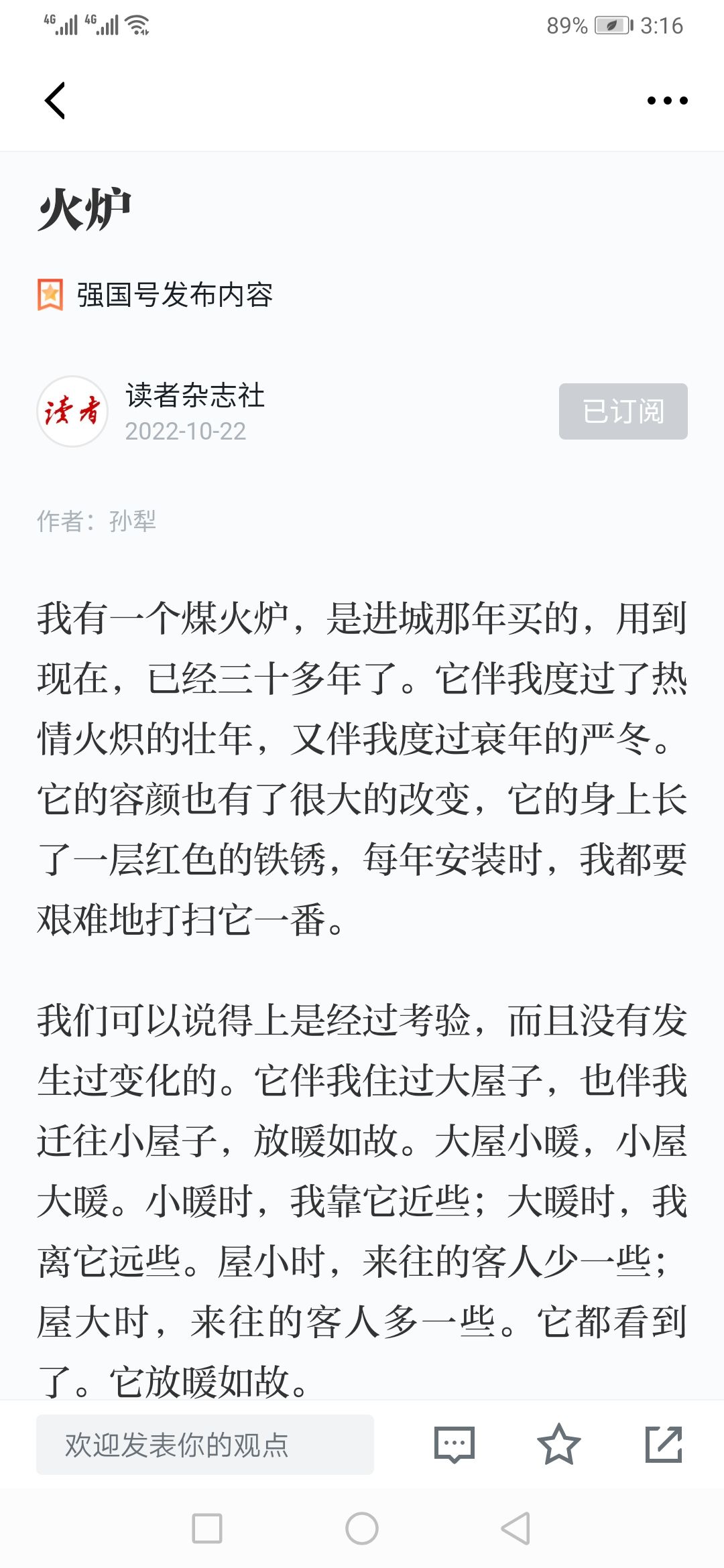Screen dimensions: 724x1568
Task: Go back using the top-left arrow
Action: pos(55,101)
